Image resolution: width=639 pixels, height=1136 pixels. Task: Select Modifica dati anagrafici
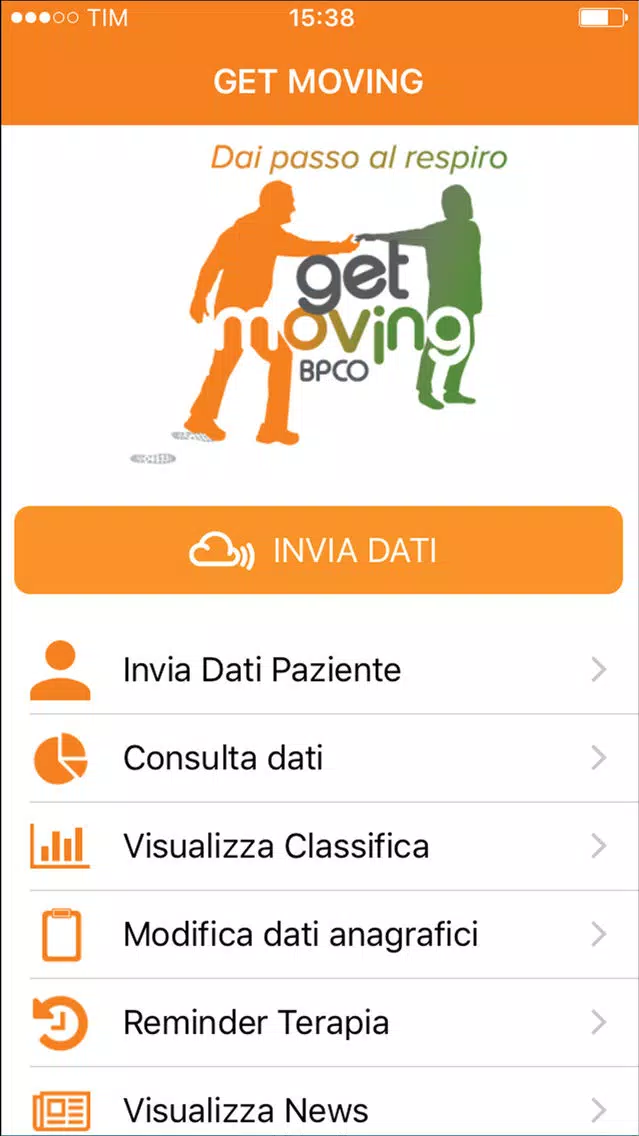click(320, 935)
